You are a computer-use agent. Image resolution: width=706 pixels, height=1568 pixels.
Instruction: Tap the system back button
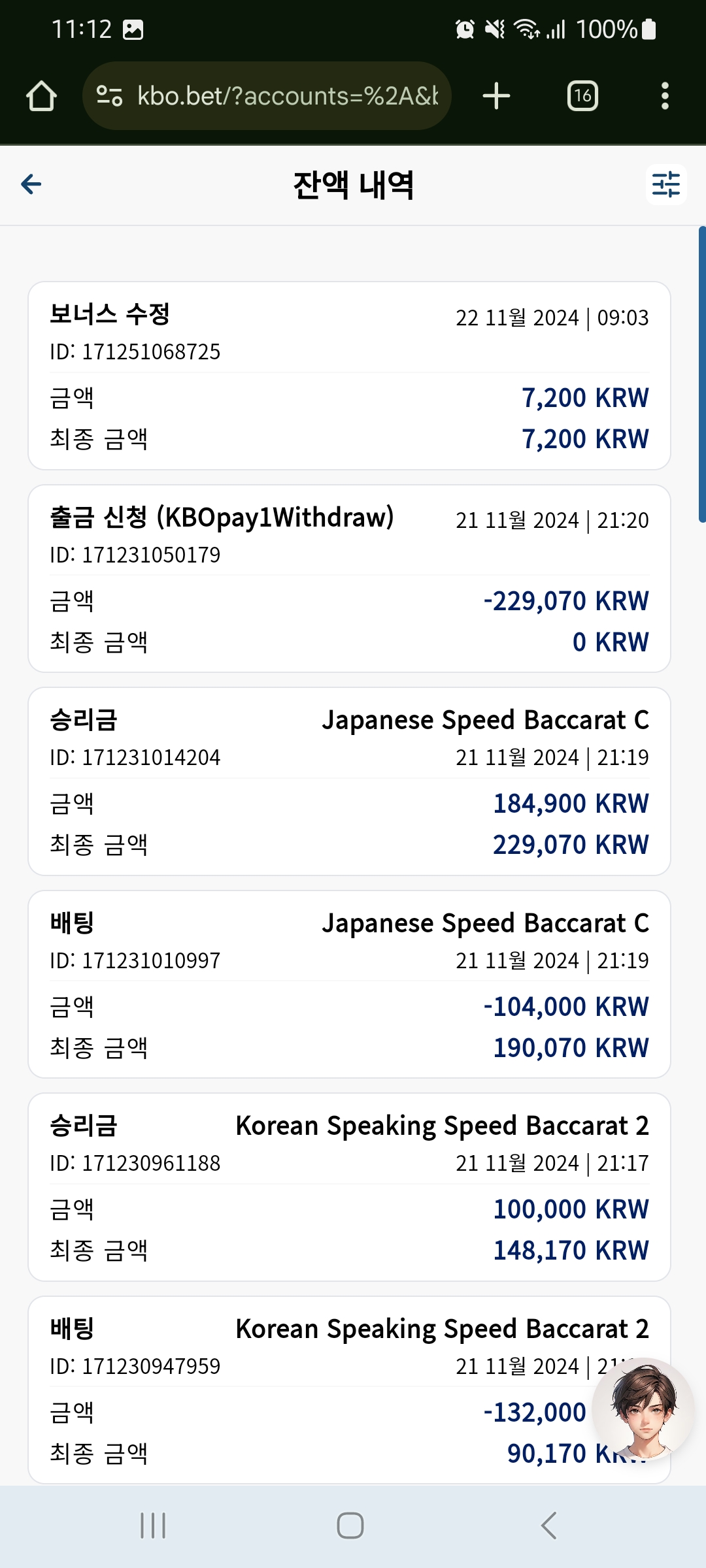pyautogui.click(x=549, y=1526)
